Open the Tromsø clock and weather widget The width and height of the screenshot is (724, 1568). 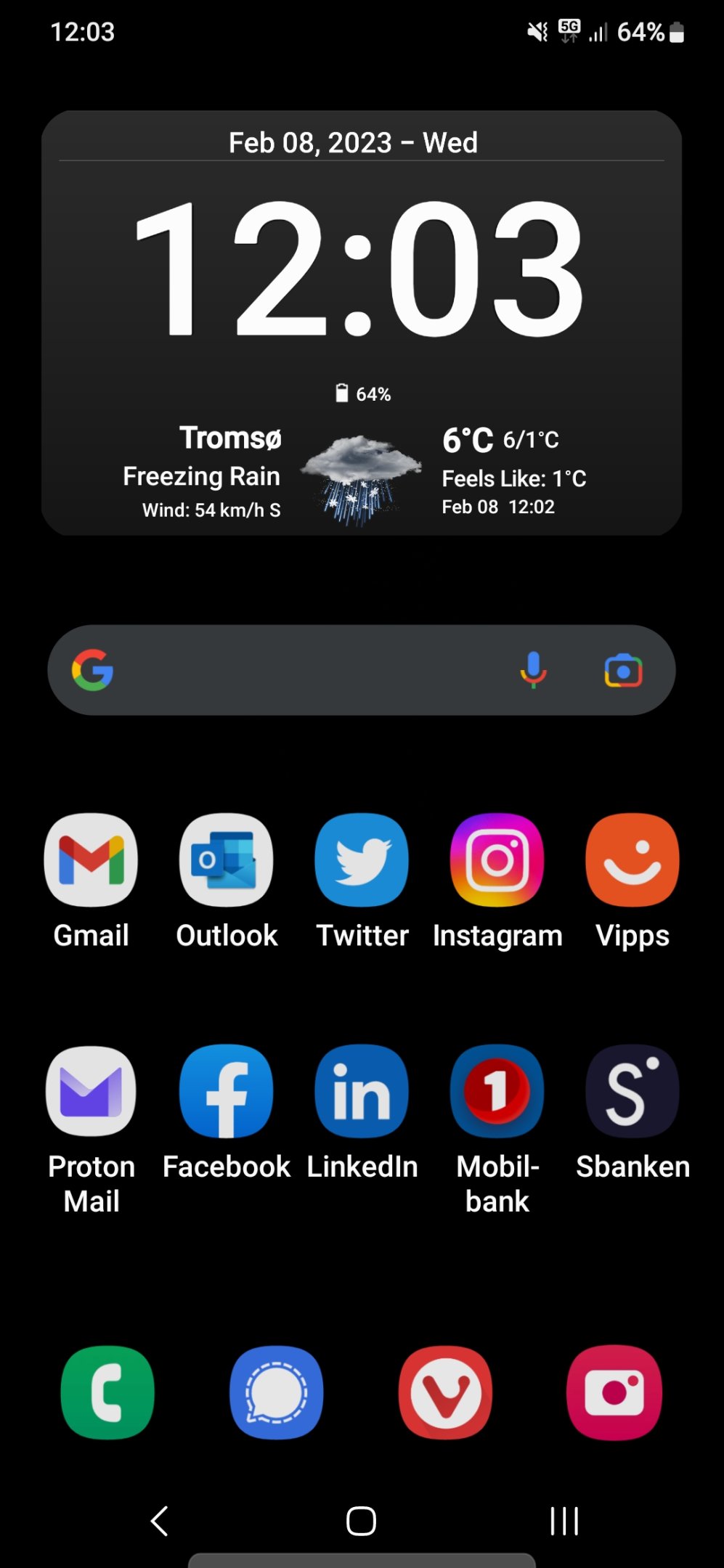coord(362,323)
